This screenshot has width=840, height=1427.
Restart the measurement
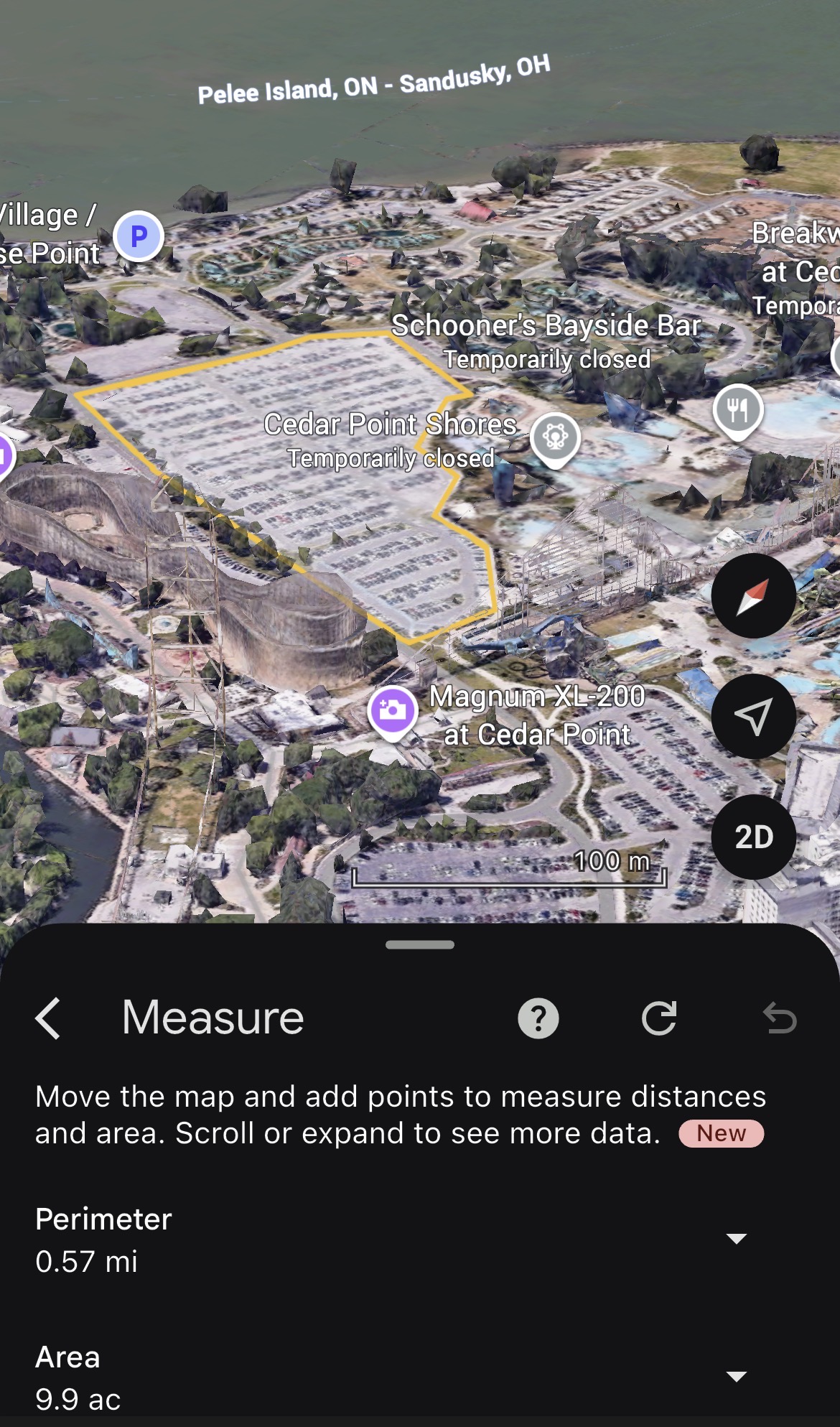(x=658, y=1018)
